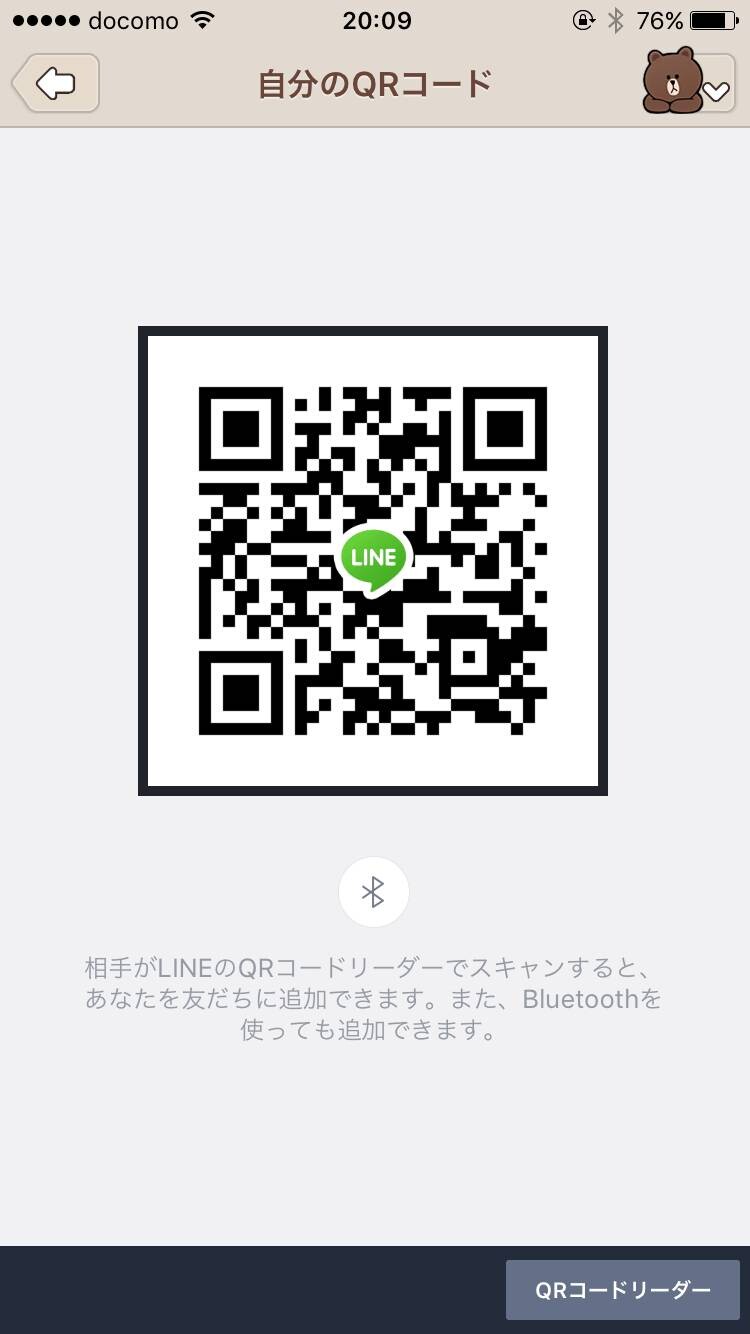Tap the round Bluetooth icon button

coord(373,892)
